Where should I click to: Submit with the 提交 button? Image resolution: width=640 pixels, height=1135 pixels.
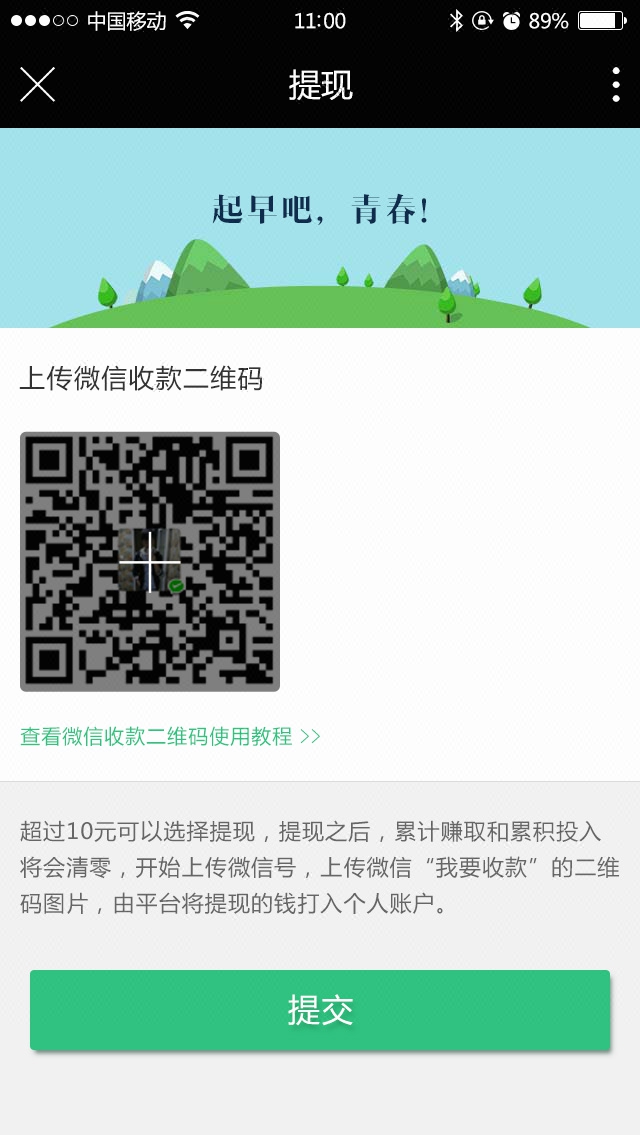(320, 1010)
